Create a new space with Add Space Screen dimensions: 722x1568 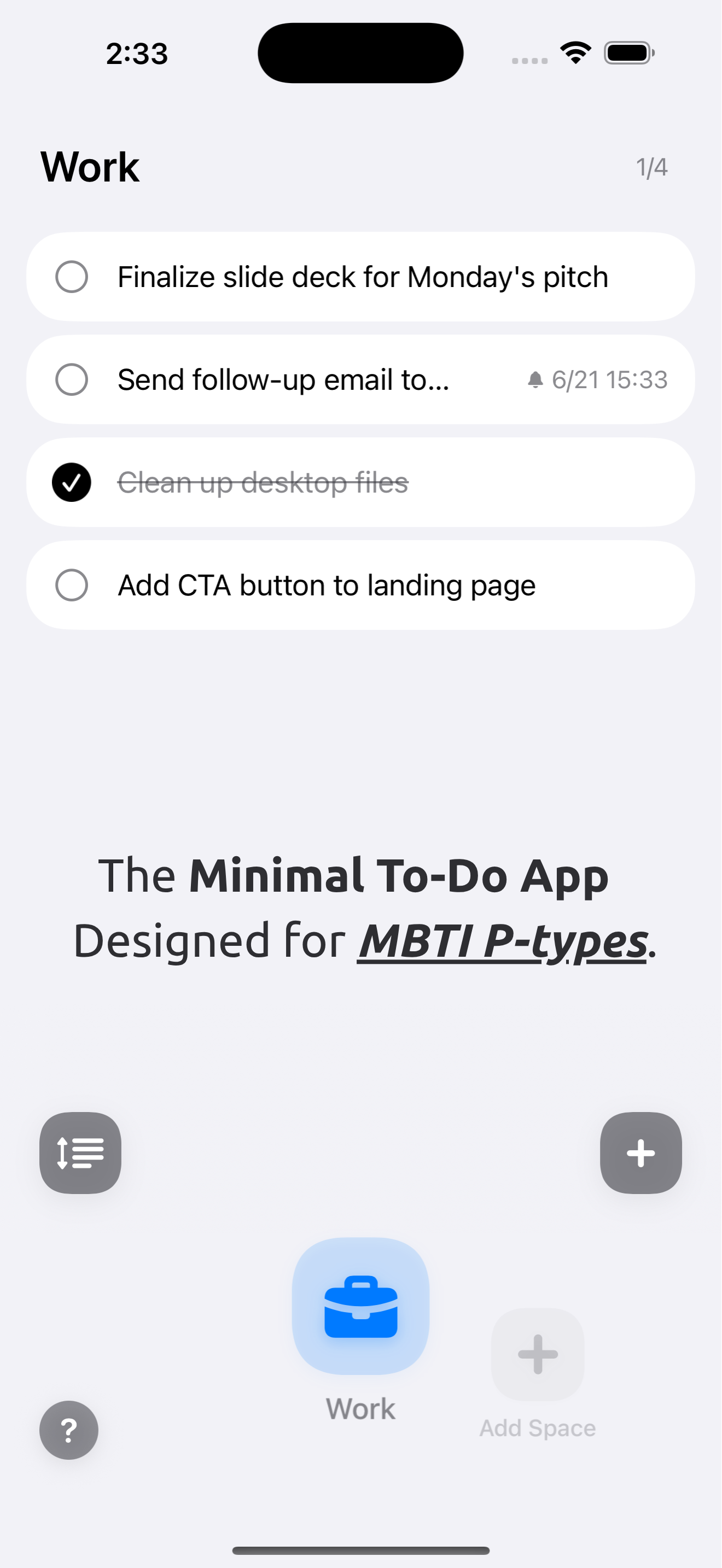click(538, 1354)
